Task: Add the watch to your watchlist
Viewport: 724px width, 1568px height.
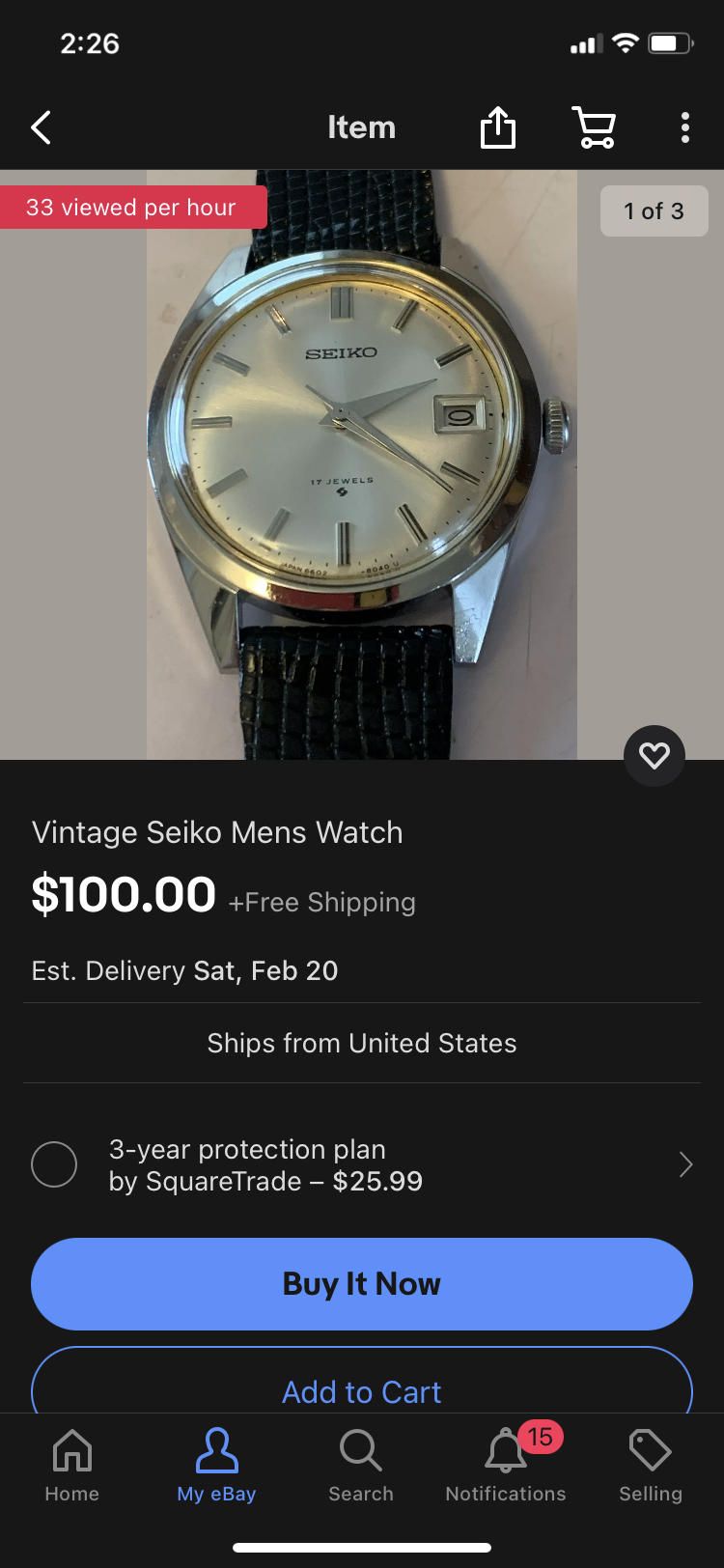Action: (x=654, y=755)
